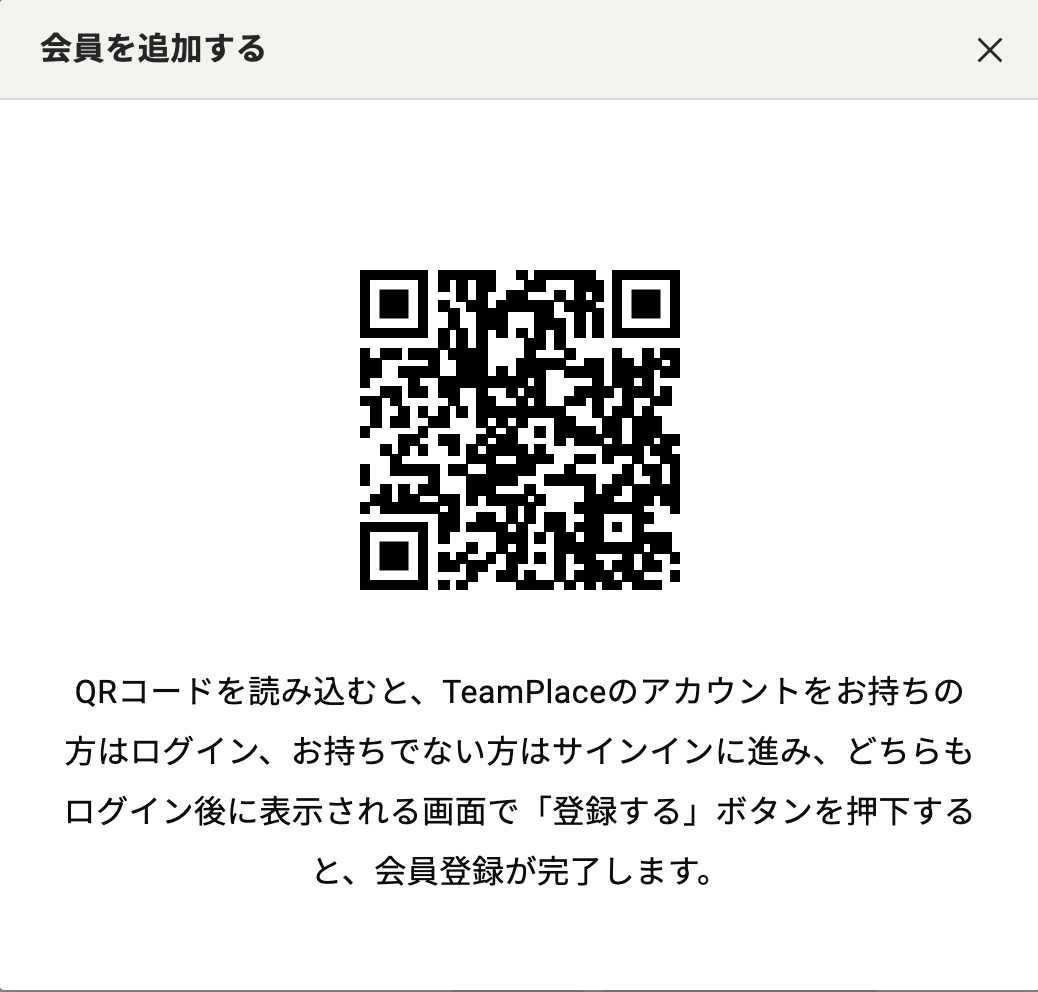Close the 会員を追加する dialog

[x=989, y=50]
